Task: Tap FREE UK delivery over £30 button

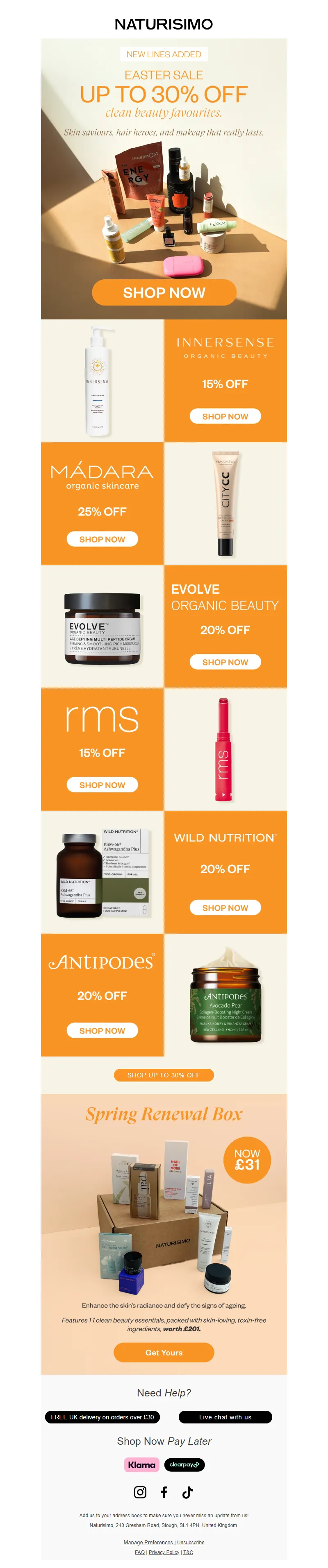Action: pyautogui.click(x=102, y=1417)
